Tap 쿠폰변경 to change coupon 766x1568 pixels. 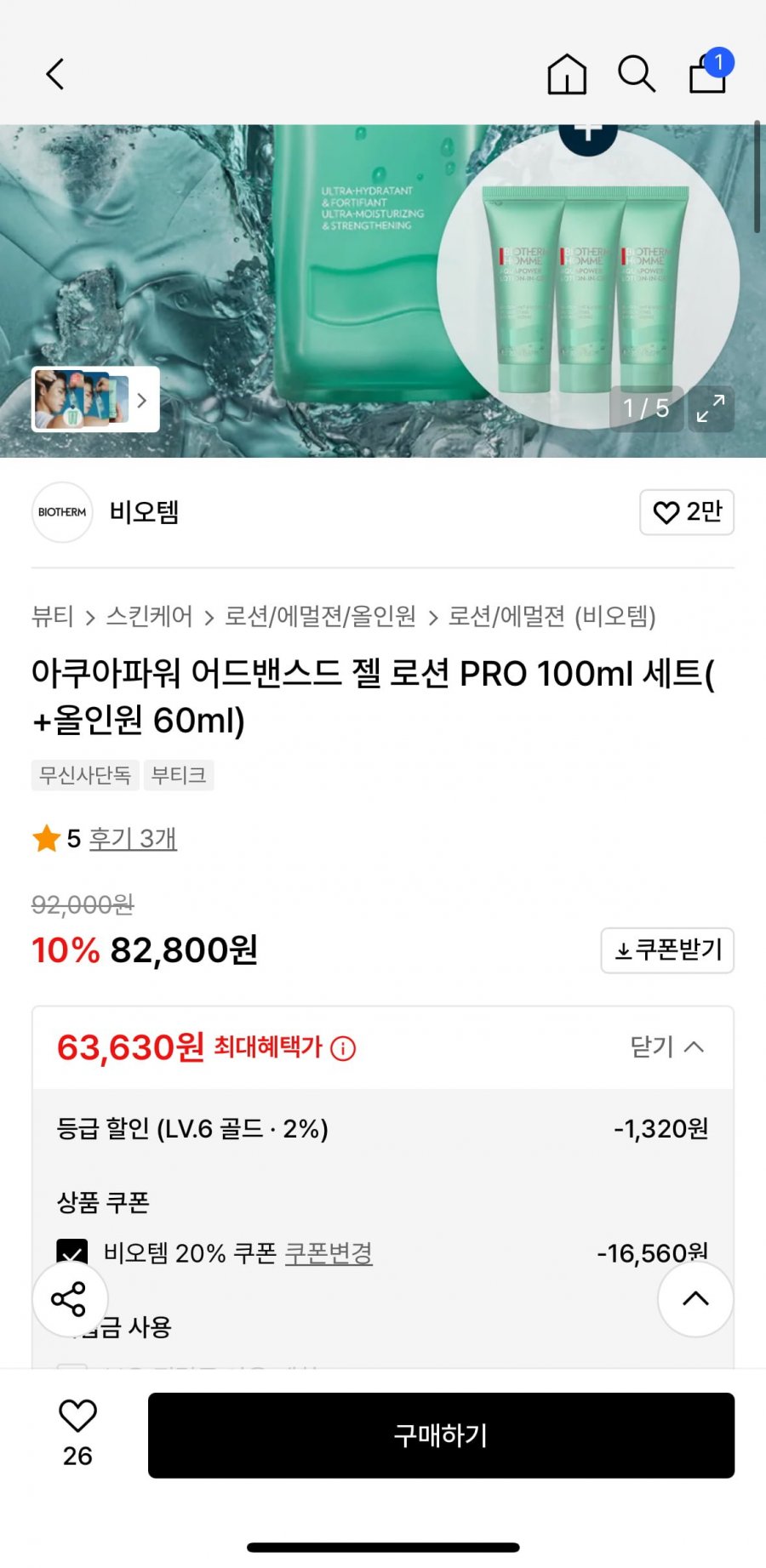tap(329, 1253)
